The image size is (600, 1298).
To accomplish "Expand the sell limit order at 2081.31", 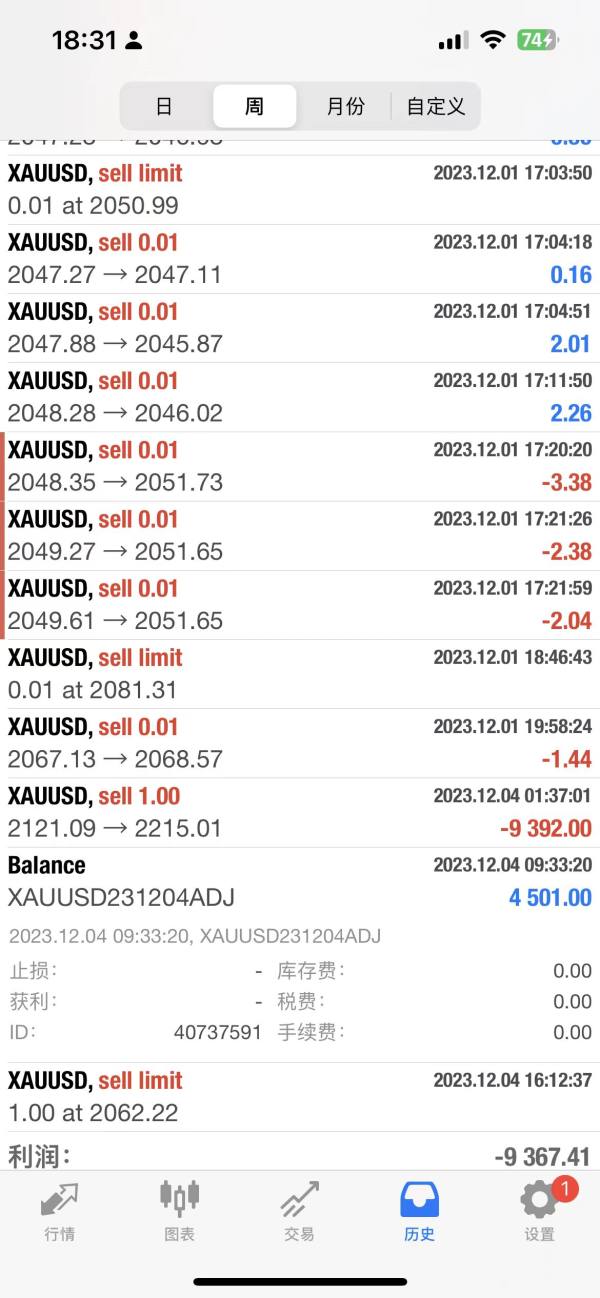I will [x=300, y=674].
